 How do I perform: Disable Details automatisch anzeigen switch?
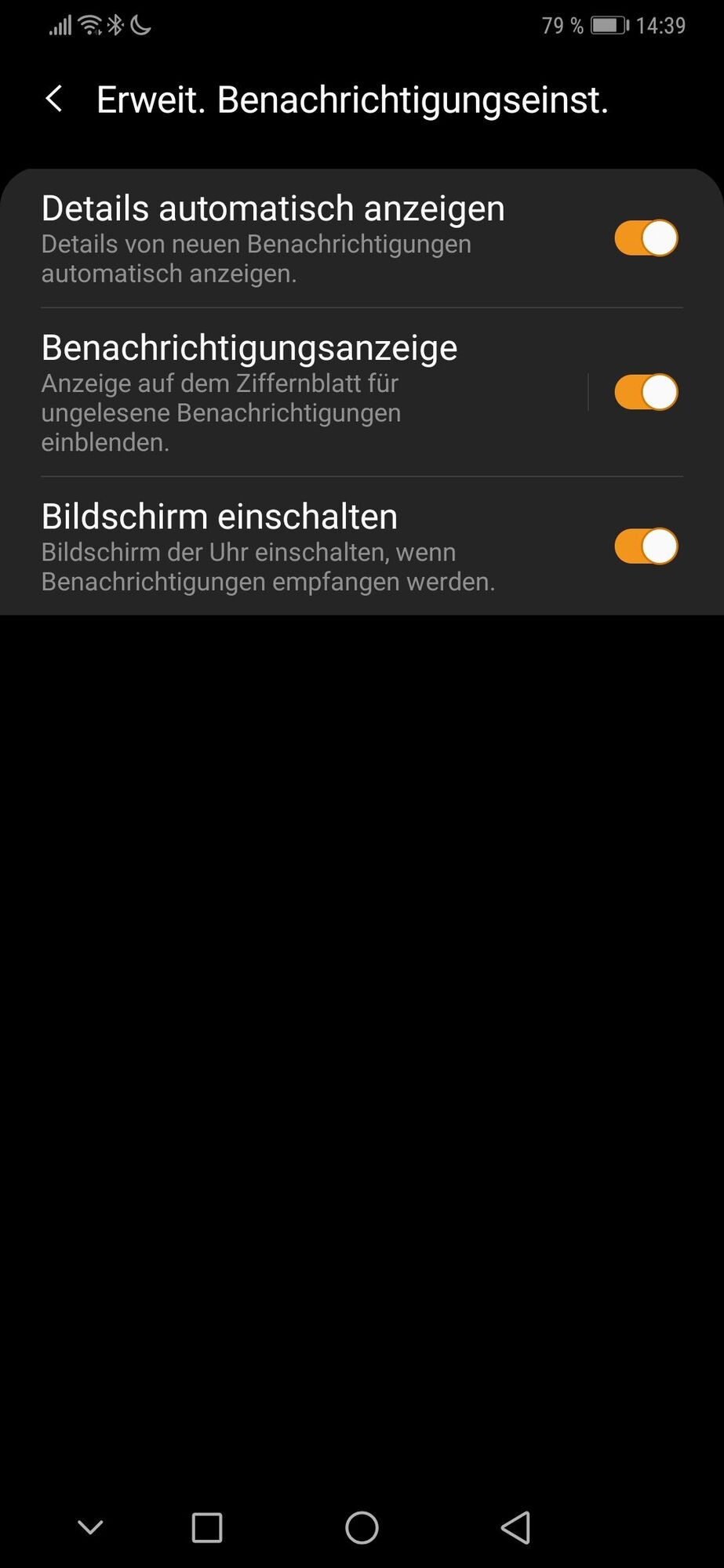pyautogui.click(x=645, y=238)
